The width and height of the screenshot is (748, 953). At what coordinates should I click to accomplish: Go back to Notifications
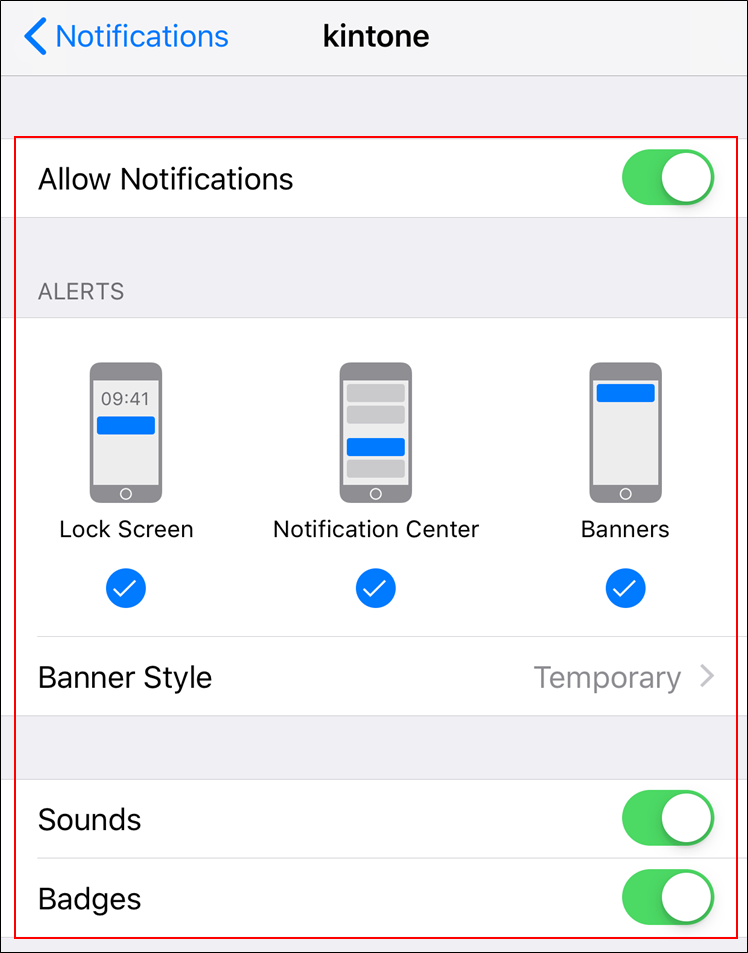click(x=127, y=37)
